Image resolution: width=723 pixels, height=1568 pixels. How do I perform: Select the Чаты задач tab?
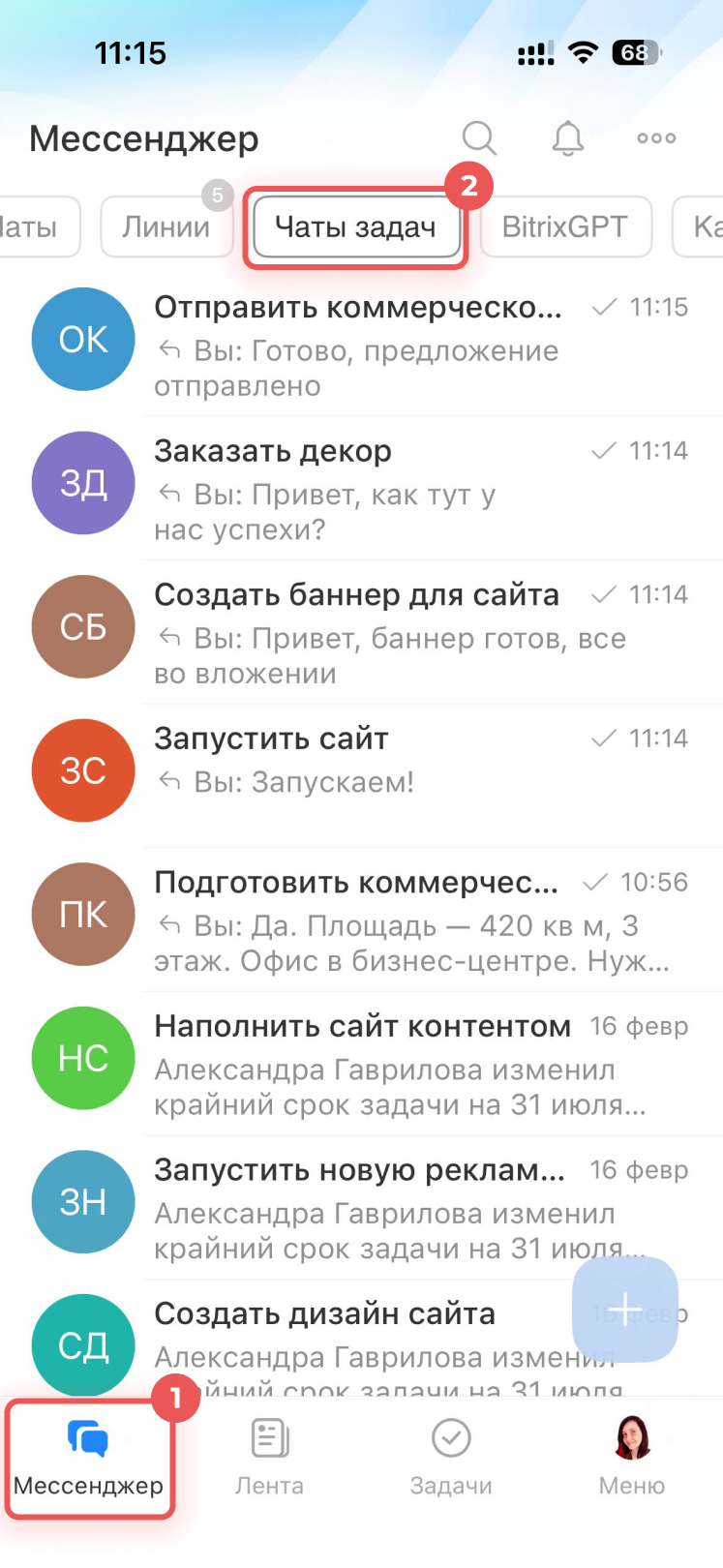(x=355, y=227)
